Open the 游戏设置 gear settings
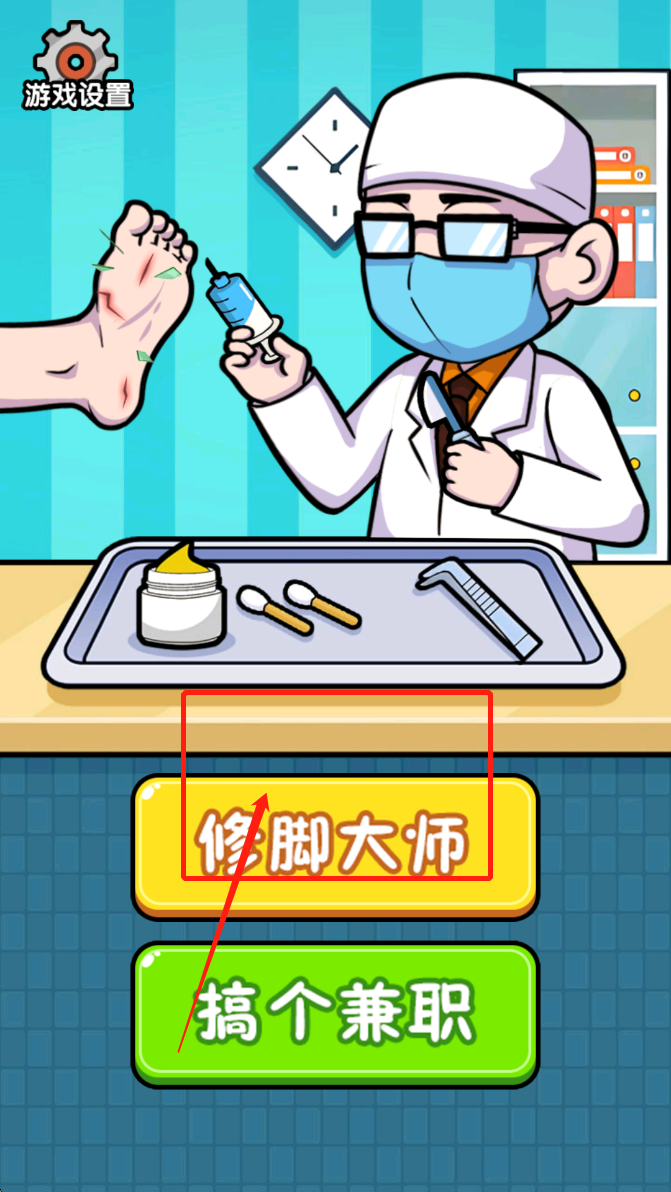The width and height of the screenshot is (671, 1192). pos(77,66)
